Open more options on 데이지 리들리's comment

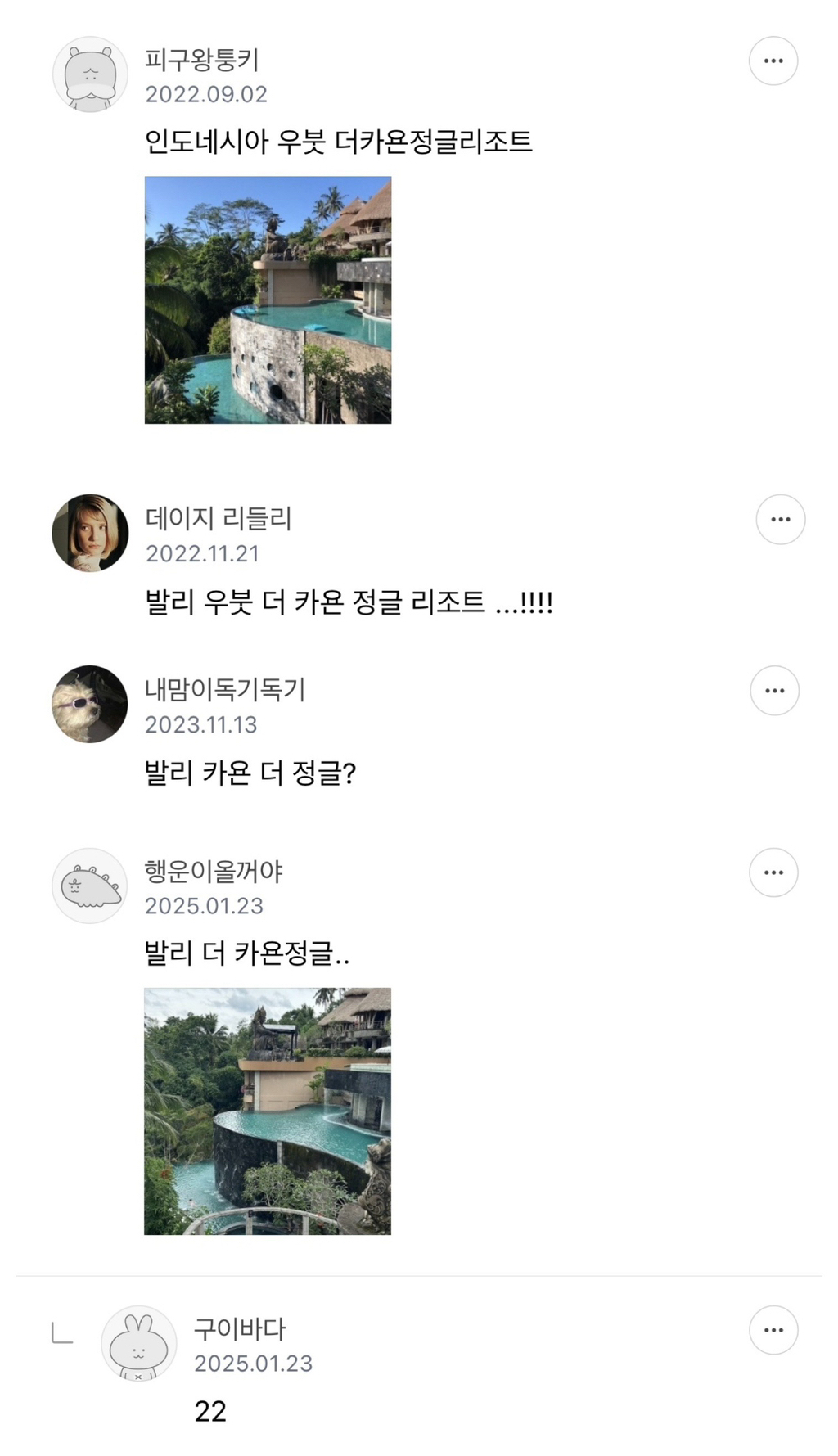click(780, 519)
